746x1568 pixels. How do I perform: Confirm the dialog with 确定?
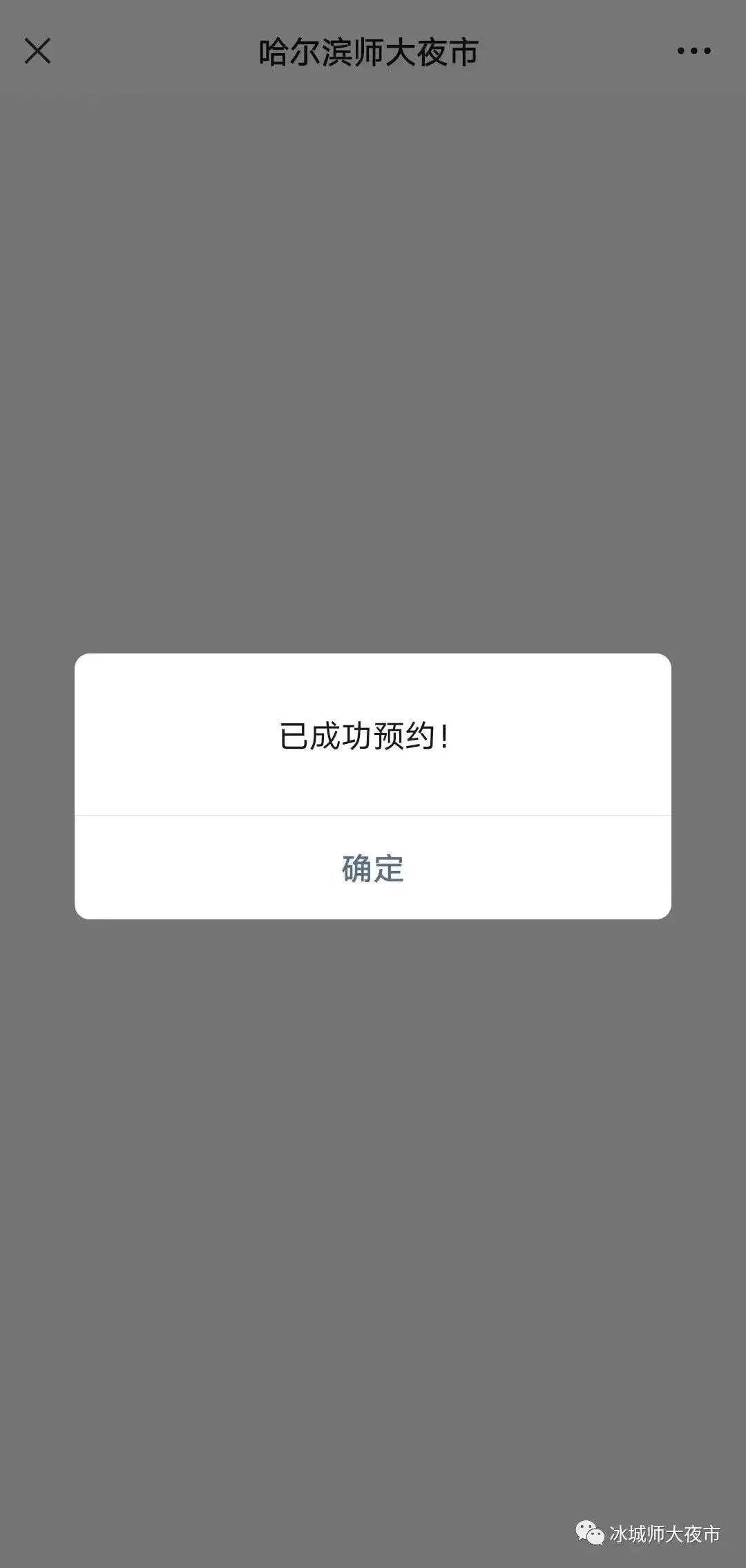click(372, 868)
